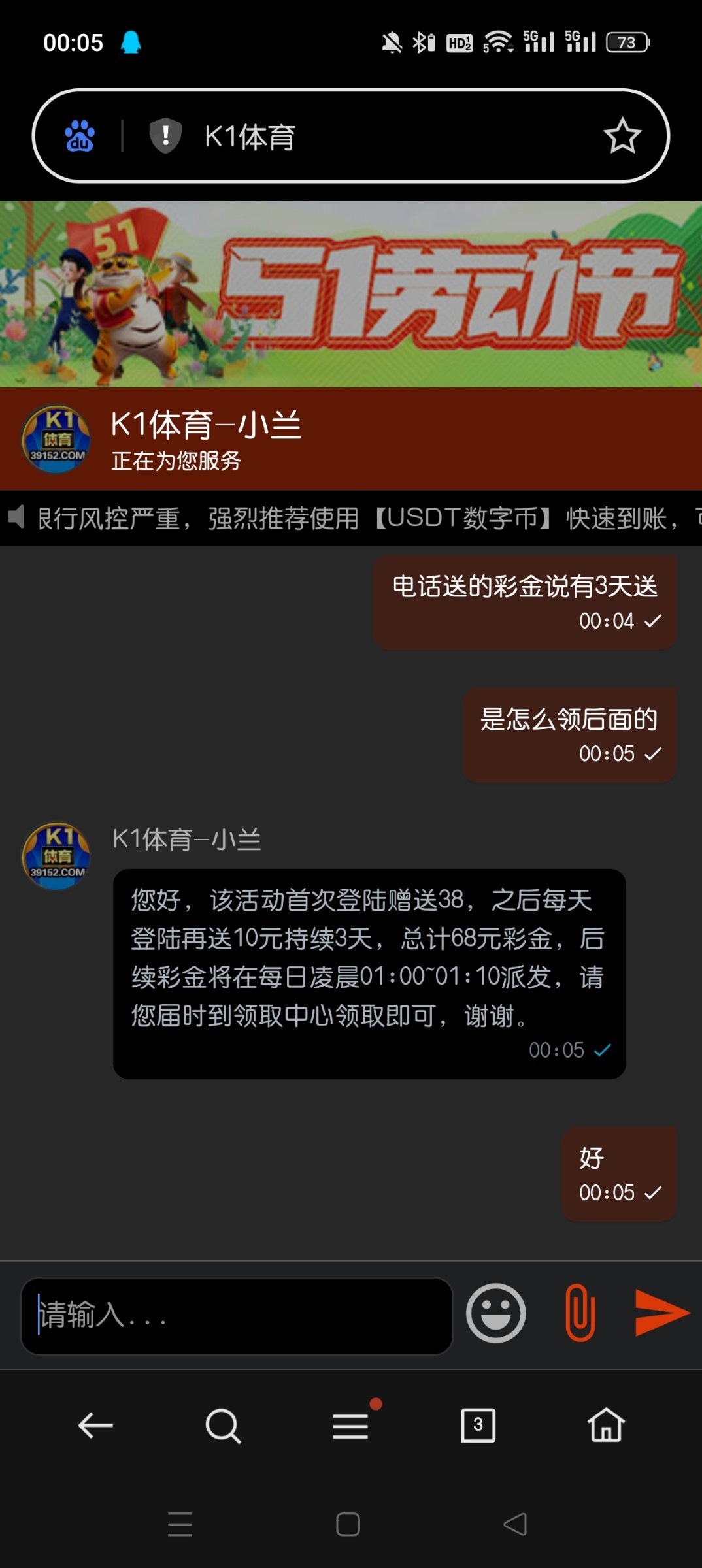The width and height of the screenshot is (702, 1568).
Task: Tap the Baidu paw icon
Action: [x=80, y=136]
